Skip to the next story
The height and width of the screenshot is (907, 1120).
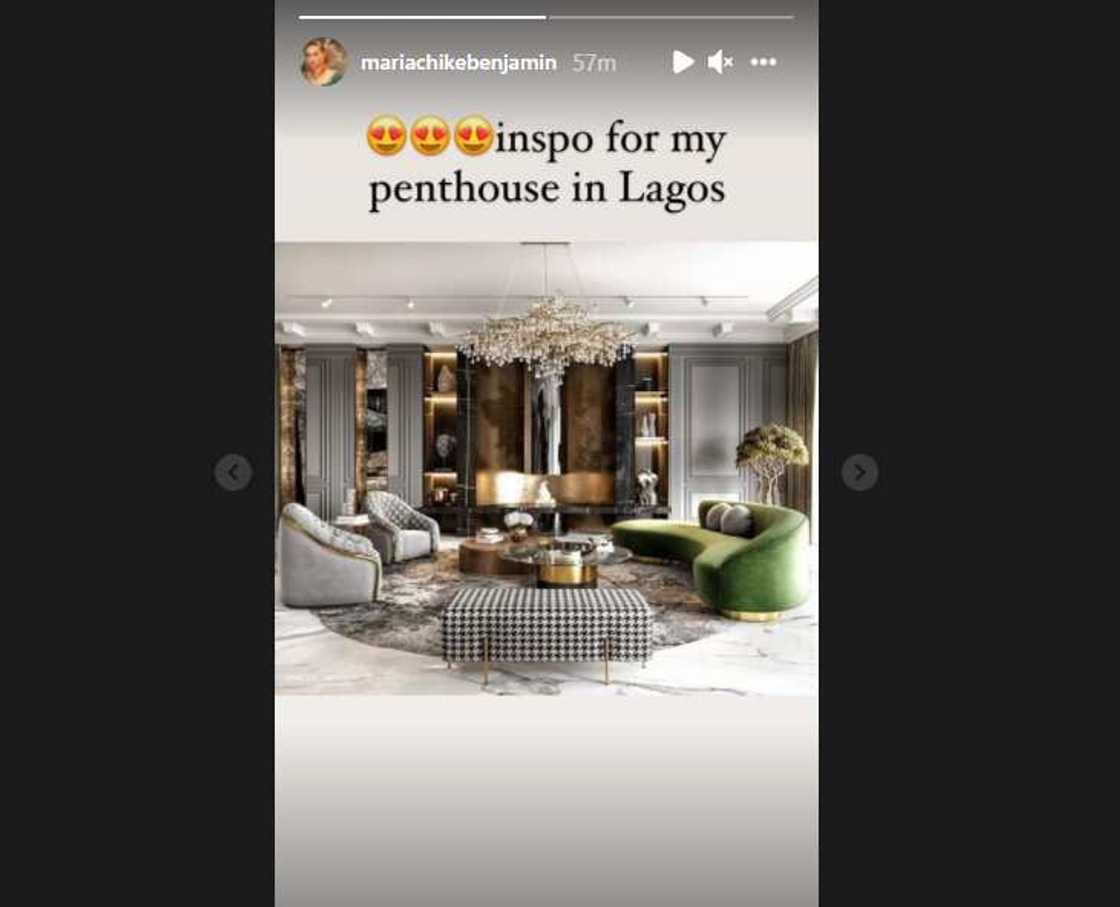[860, 472]
